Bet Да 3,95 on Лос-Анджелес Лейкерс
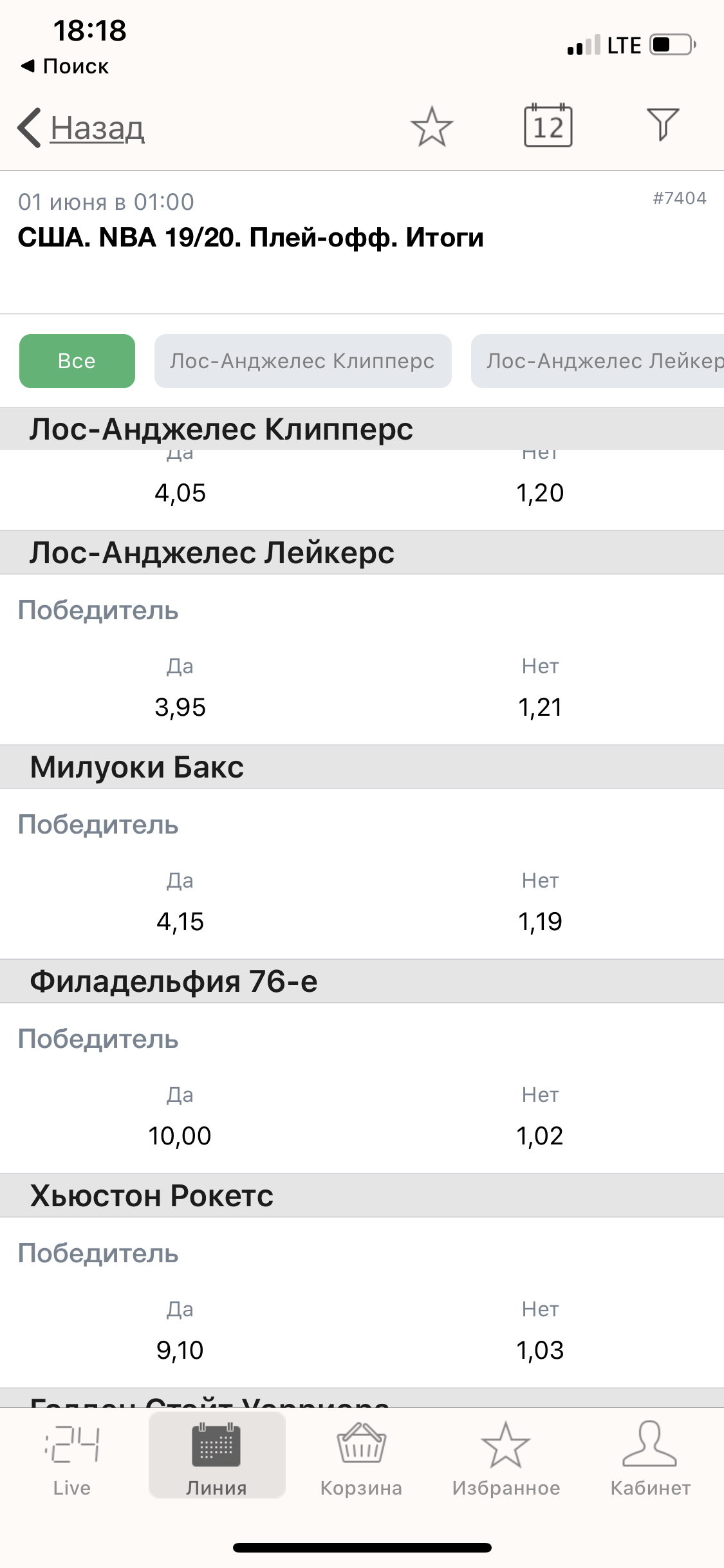This screenshot has width=724, height=1568. pyautogui.click(x=180, y=690)
